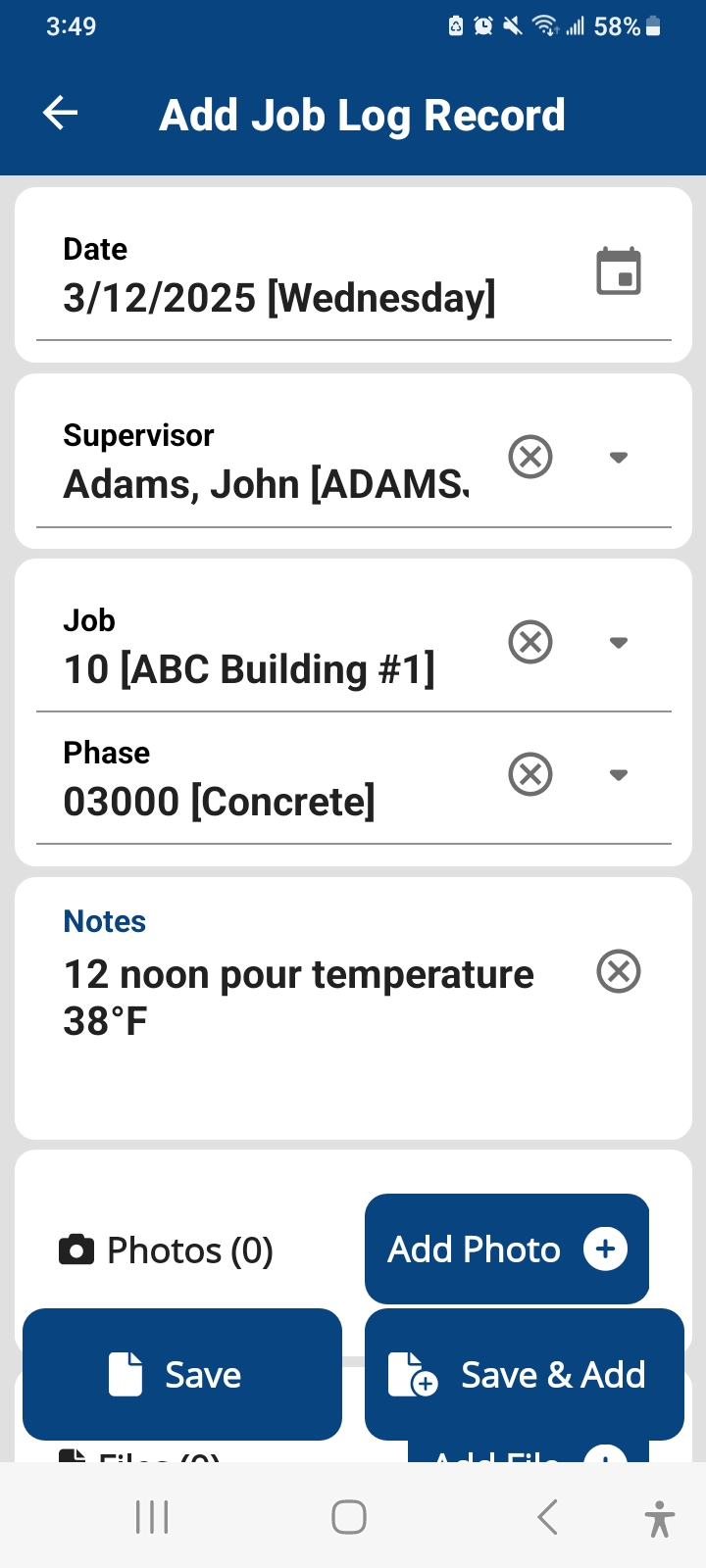Choose Save & Add to create another

pos(525,1374)
